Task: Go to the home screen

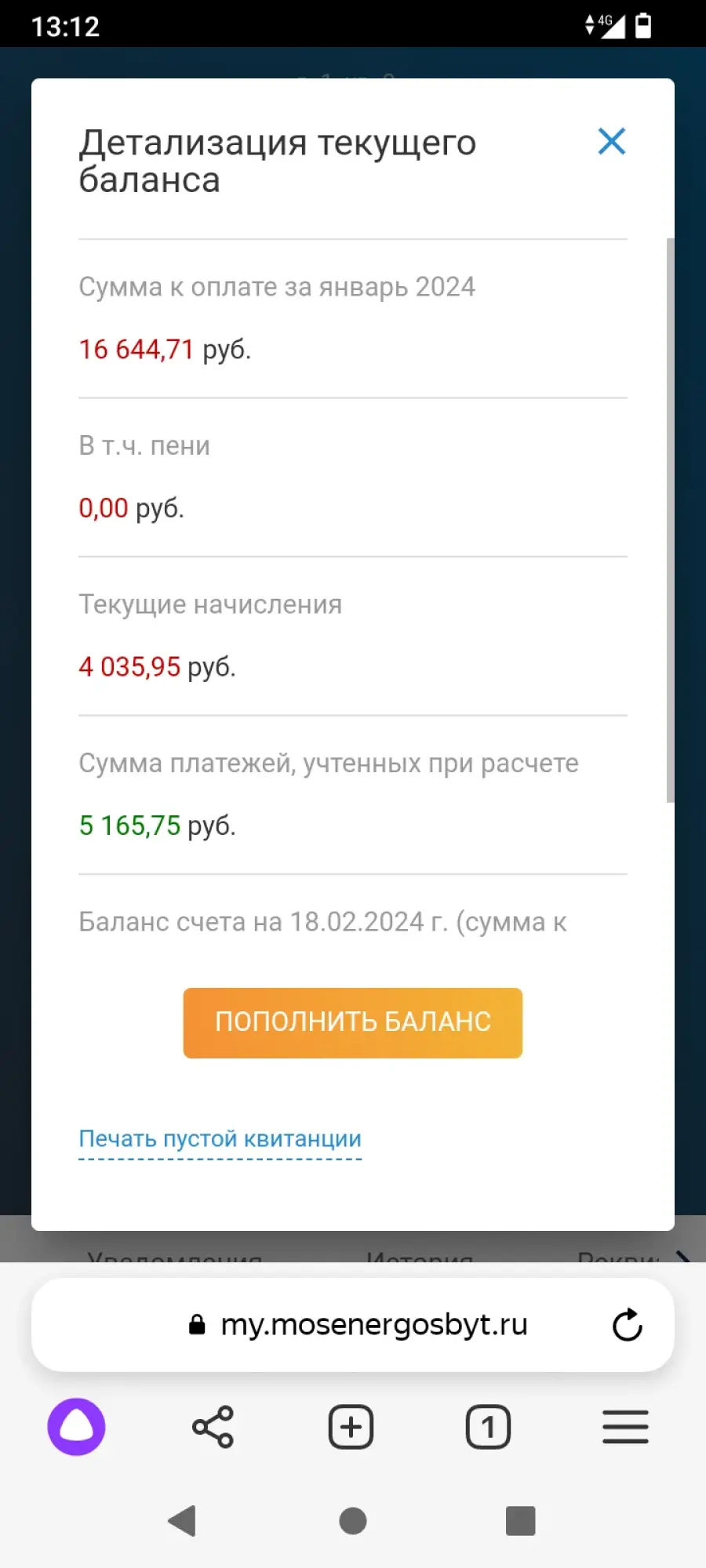Action: tap(353, 1521)
